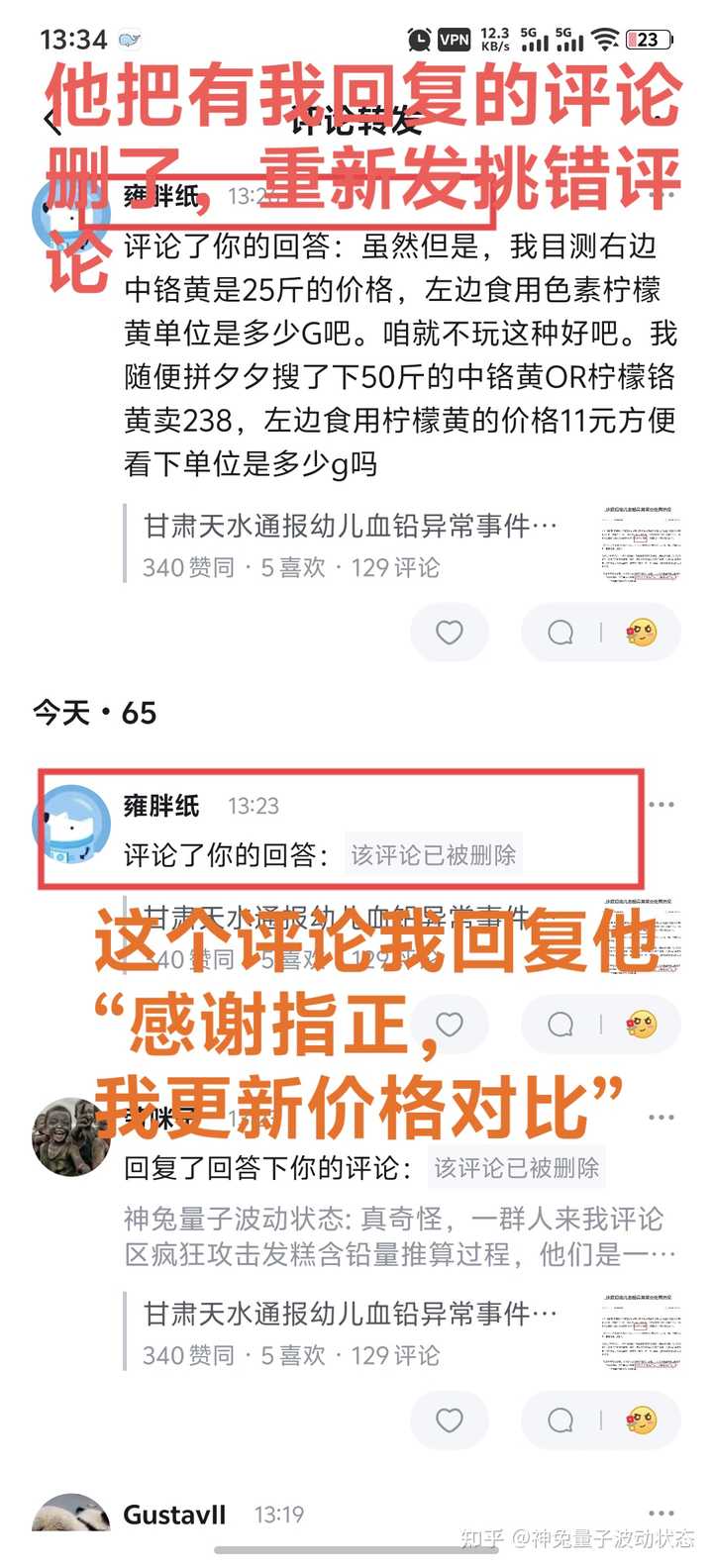Screen dimensions: 713x1568
Task: Add emoji reaction to 雍胖纸's 中铬黄 comment
Action: (x=642, y=633)
